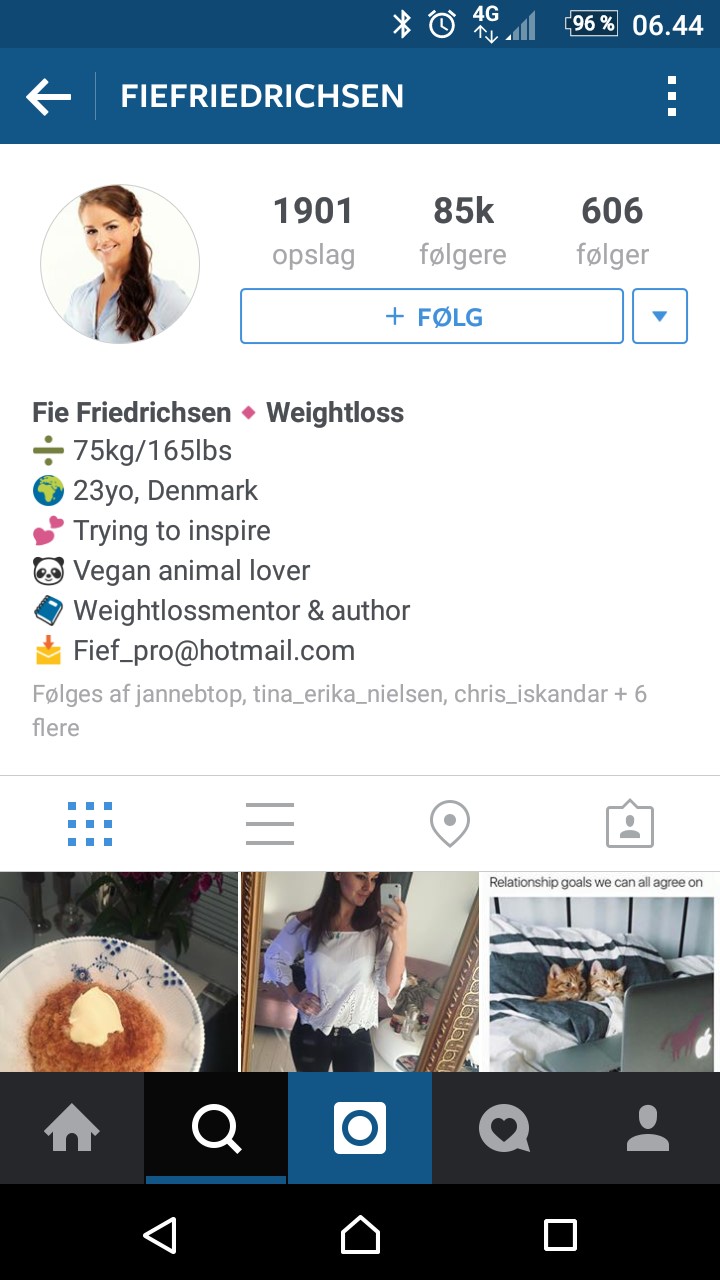Switch to grid view of posts

pyautogui.click(x=90, y=824)
